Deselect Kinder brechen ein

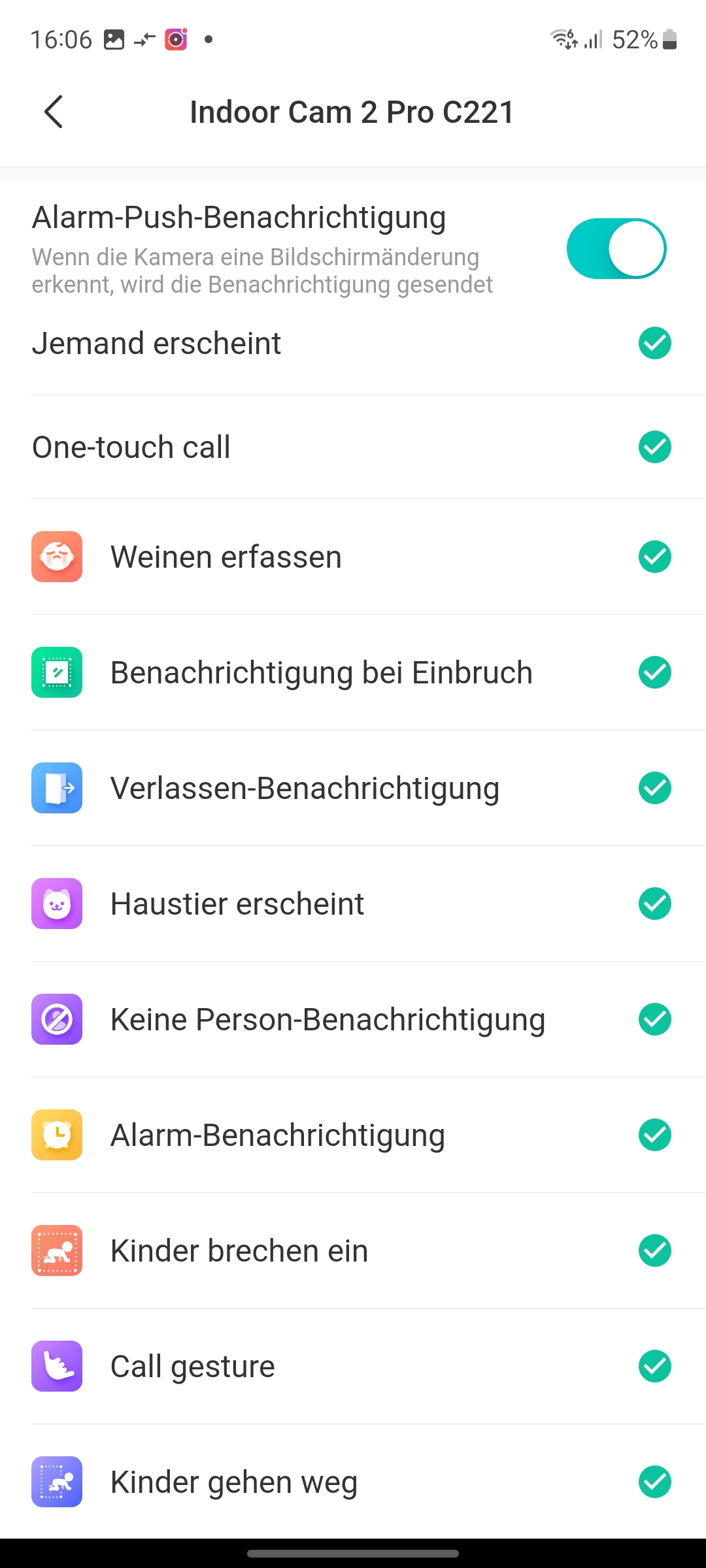click(654, 1251)
